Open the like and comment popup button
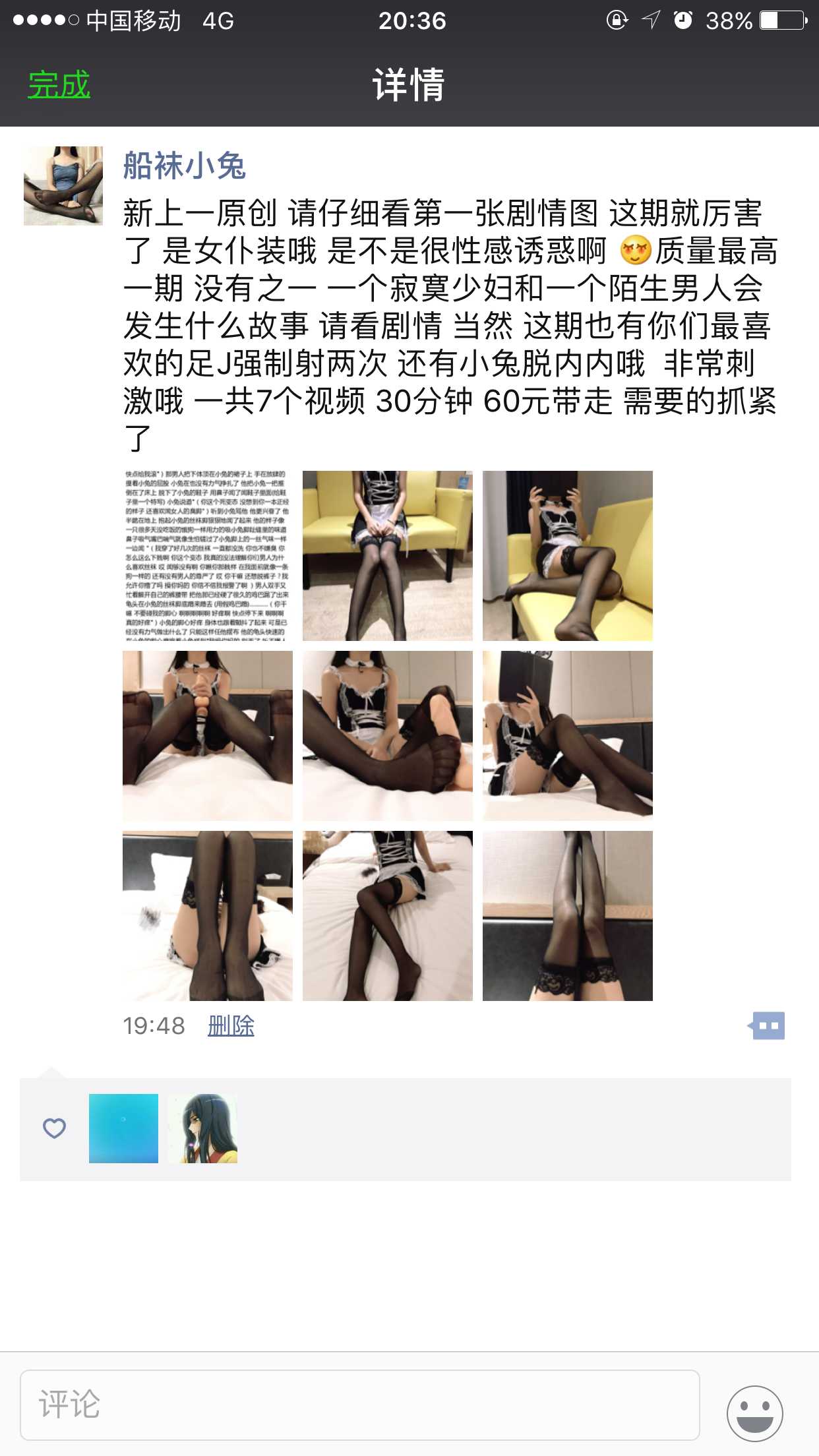 click(767, 1025)
